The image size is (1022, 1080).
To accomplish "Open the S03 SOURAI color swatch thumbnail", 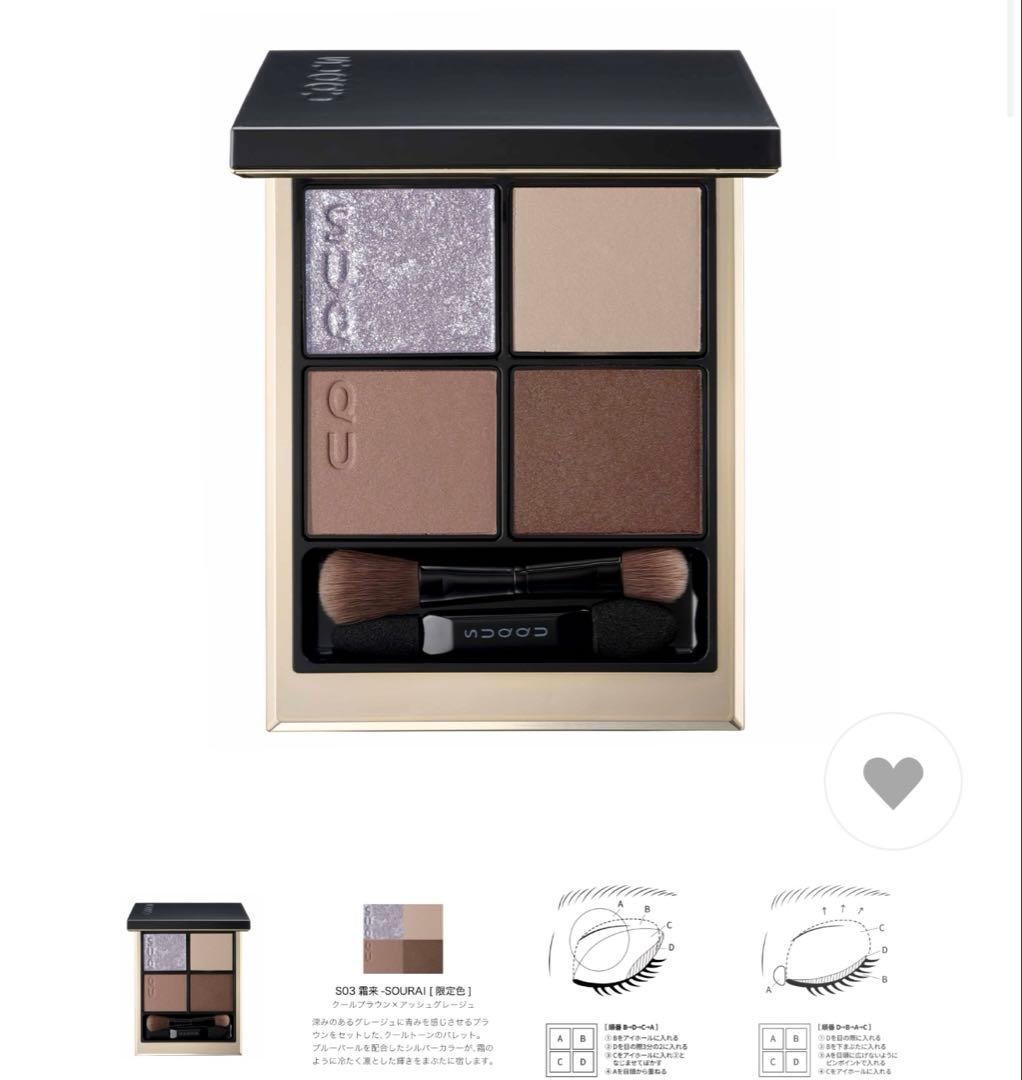I will pos(403,940).
